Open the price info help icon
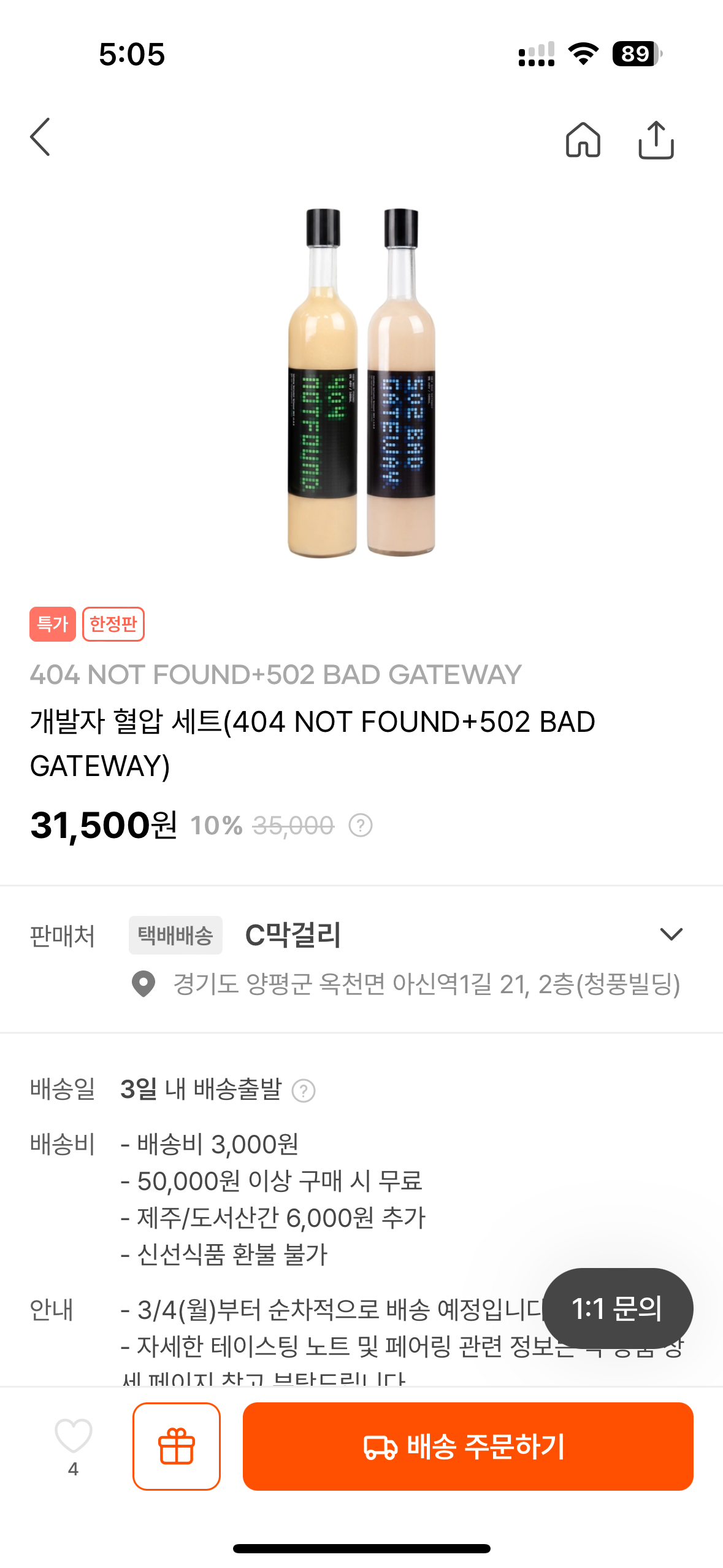The height and width of the screenshot is (1568, 723). 361,826
